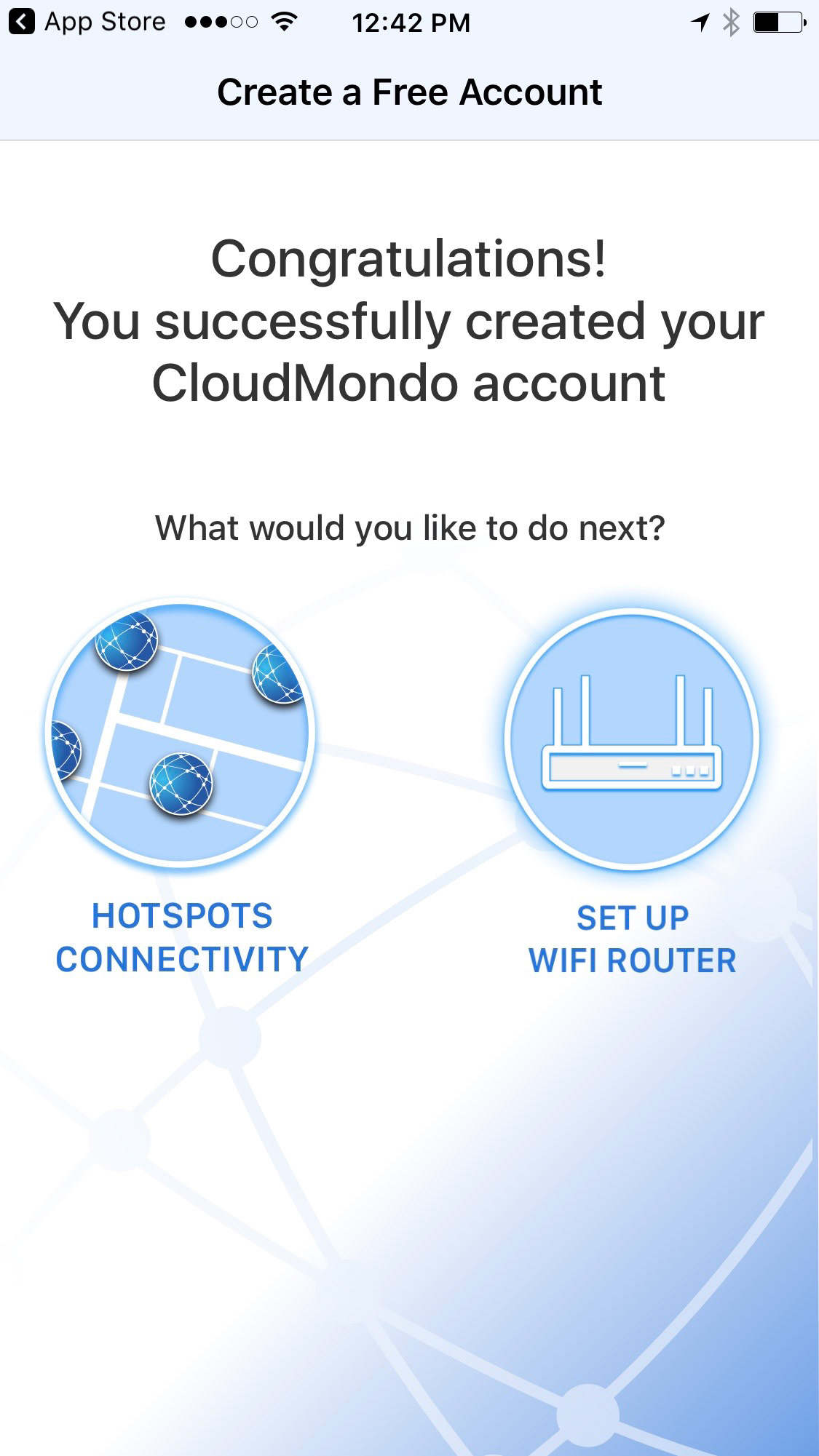Return to the App Store
Screen dimensions: 819x1456
87,23
